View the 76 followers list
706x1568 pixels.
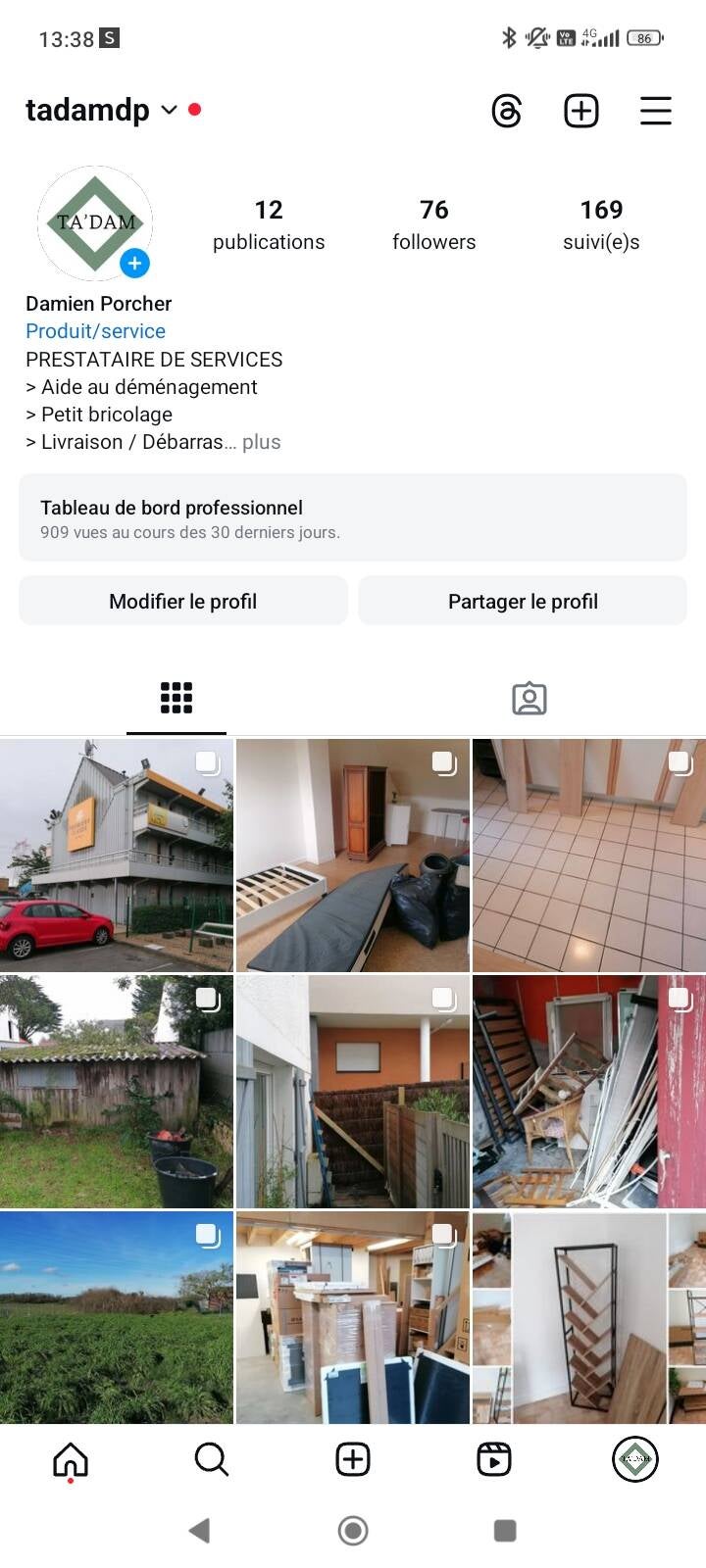pyautogui.click(x=433, y=224)
